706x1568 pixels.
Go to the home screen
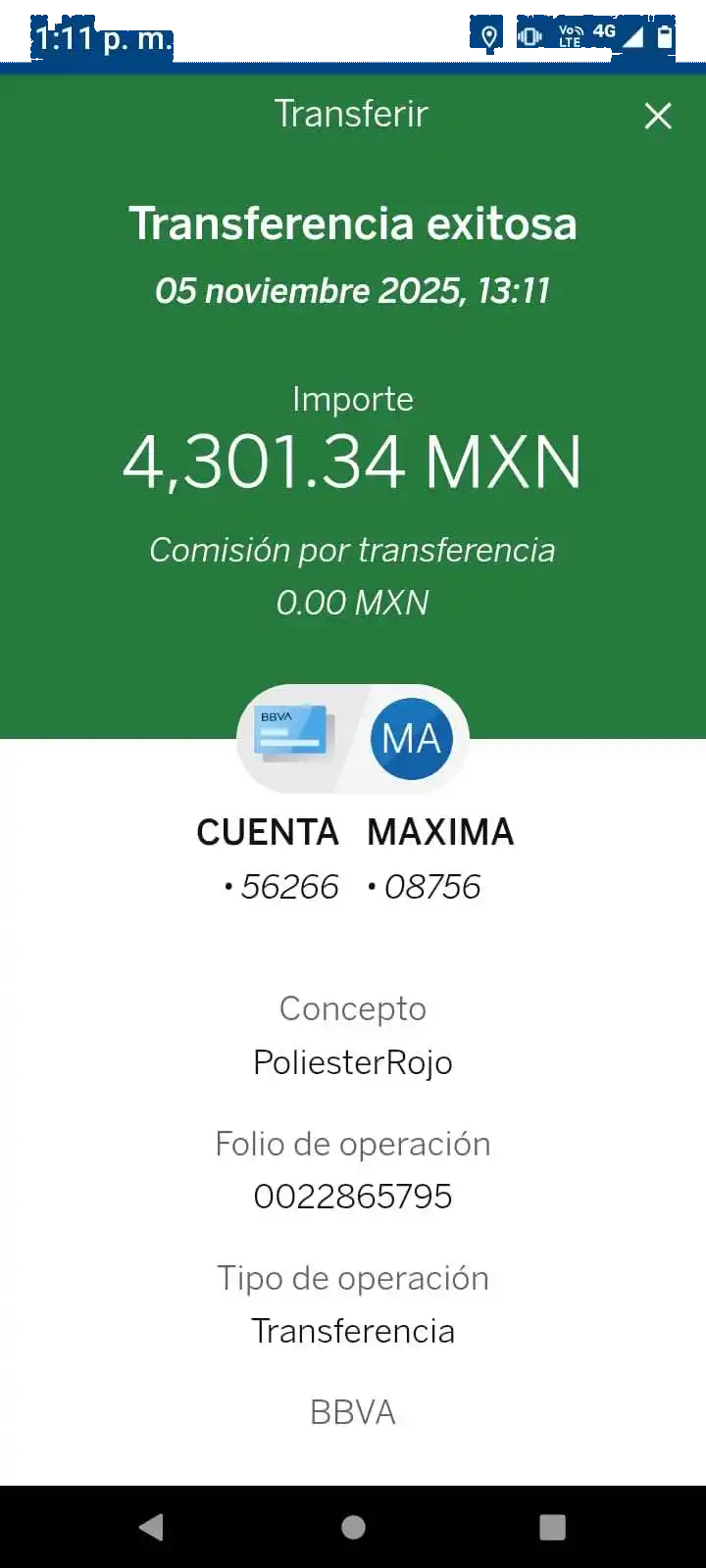[353, 1527]
